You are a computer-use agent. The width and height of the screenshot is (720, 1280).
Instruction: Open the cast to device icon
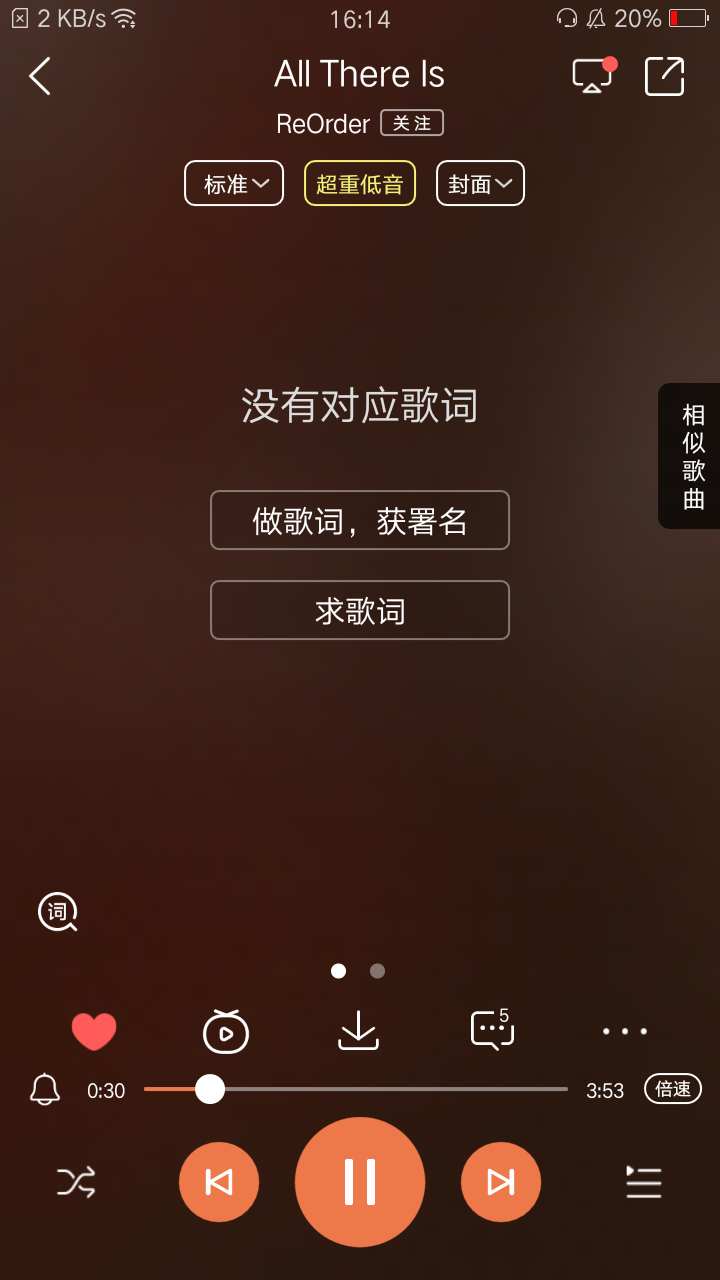[593, 76]
